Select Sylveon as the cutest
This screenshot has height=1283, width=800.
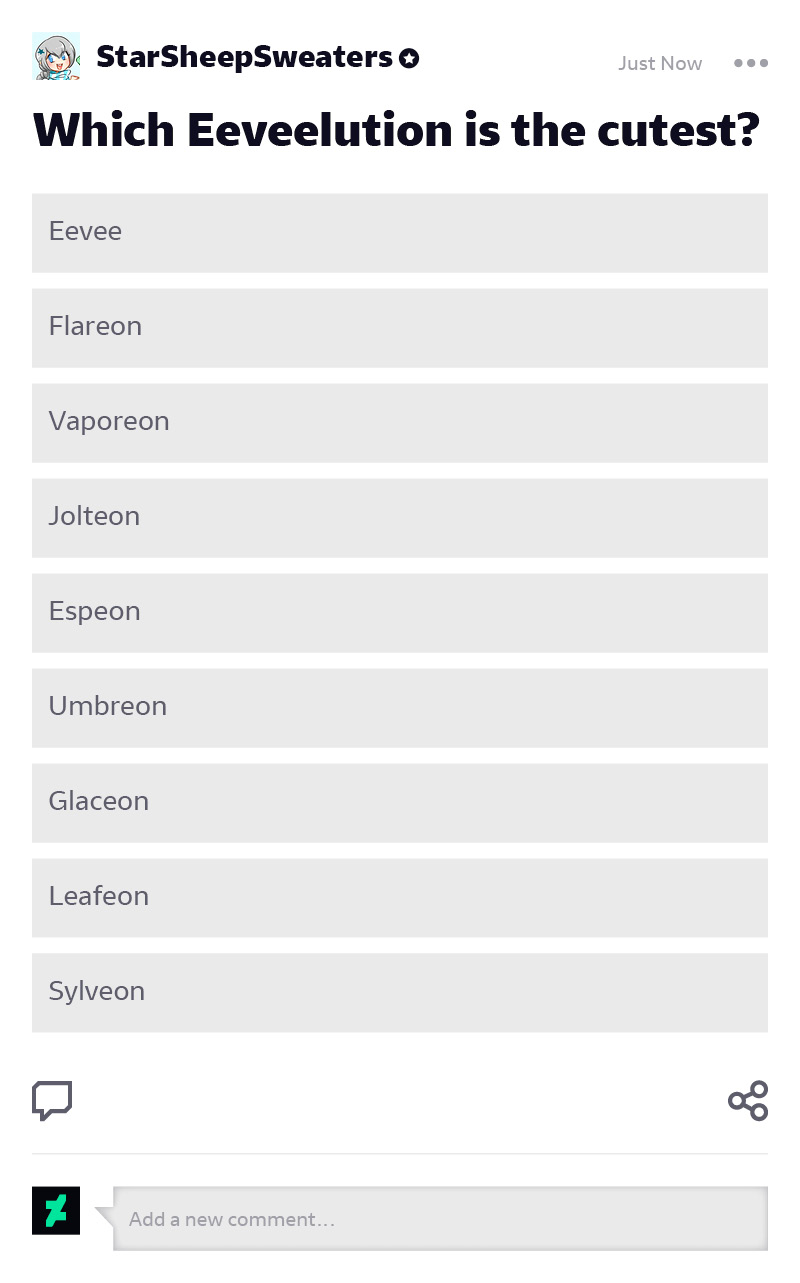click(400, 993)
